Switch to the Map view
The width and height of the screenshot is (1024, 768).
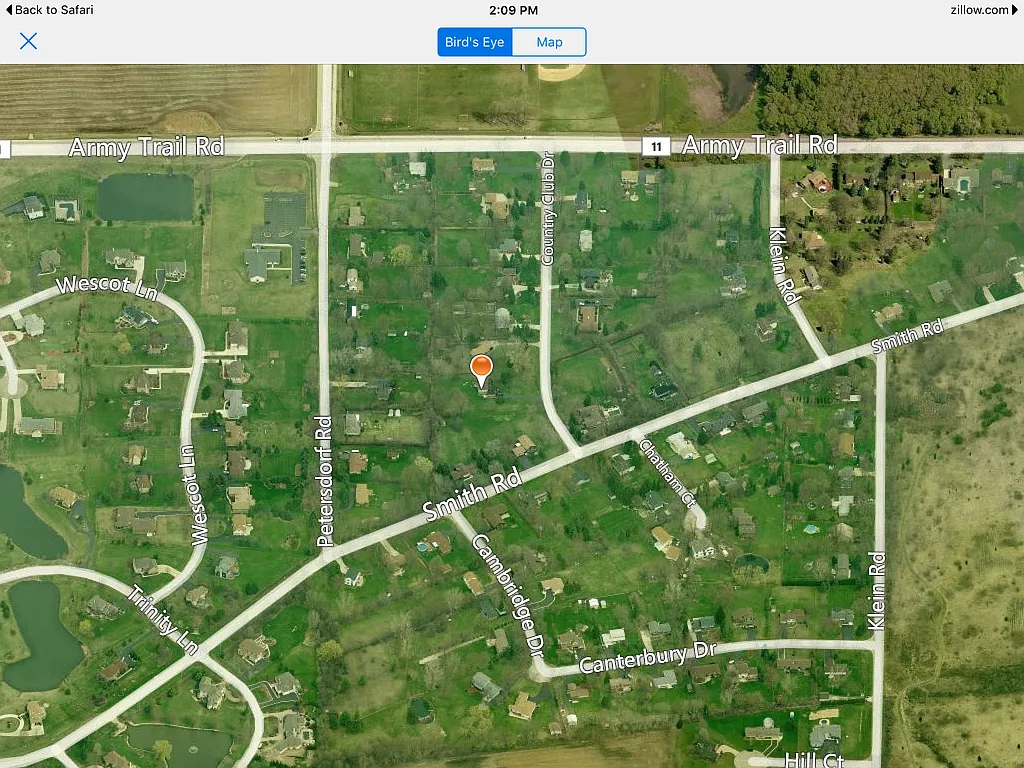(549, 42)
